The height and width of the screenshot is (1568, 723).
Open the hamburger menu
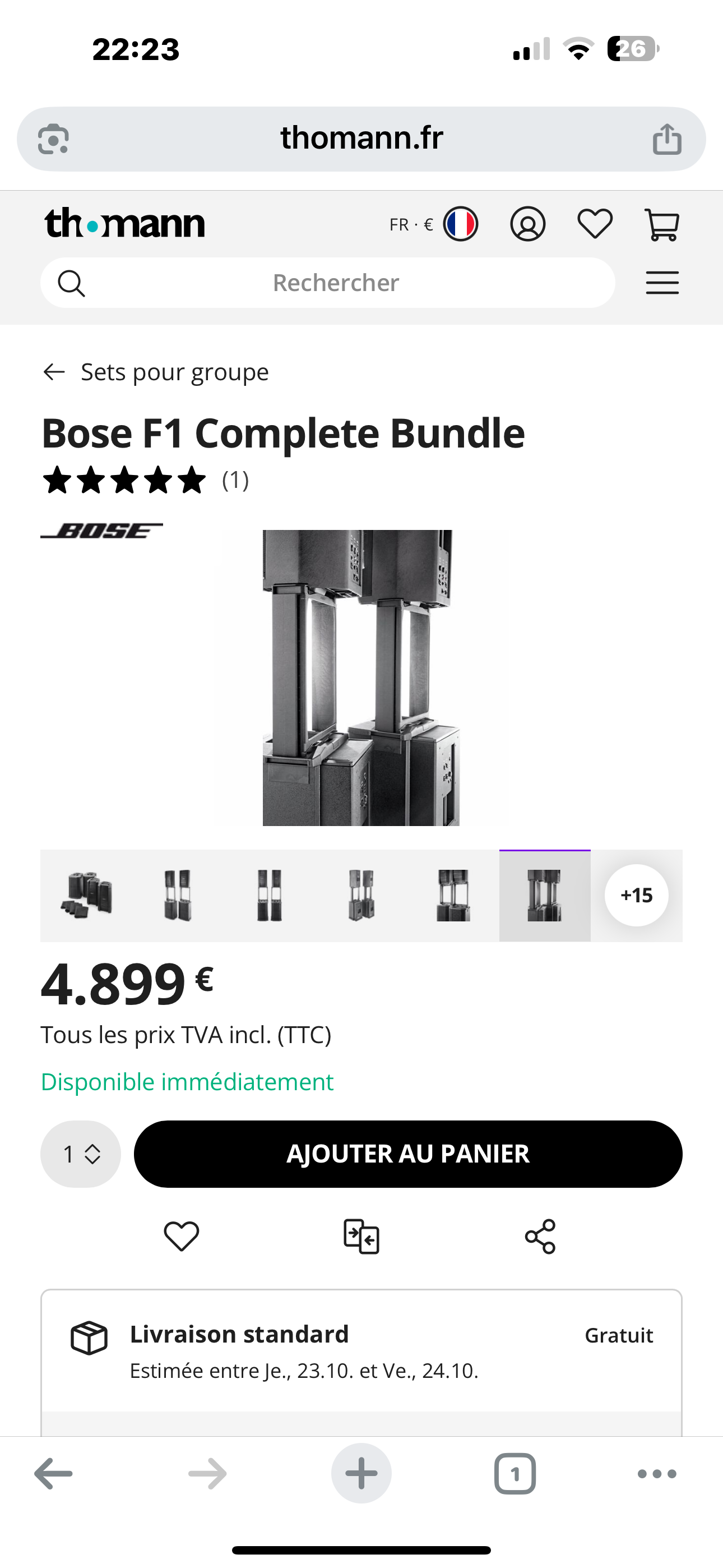point(662,283)
